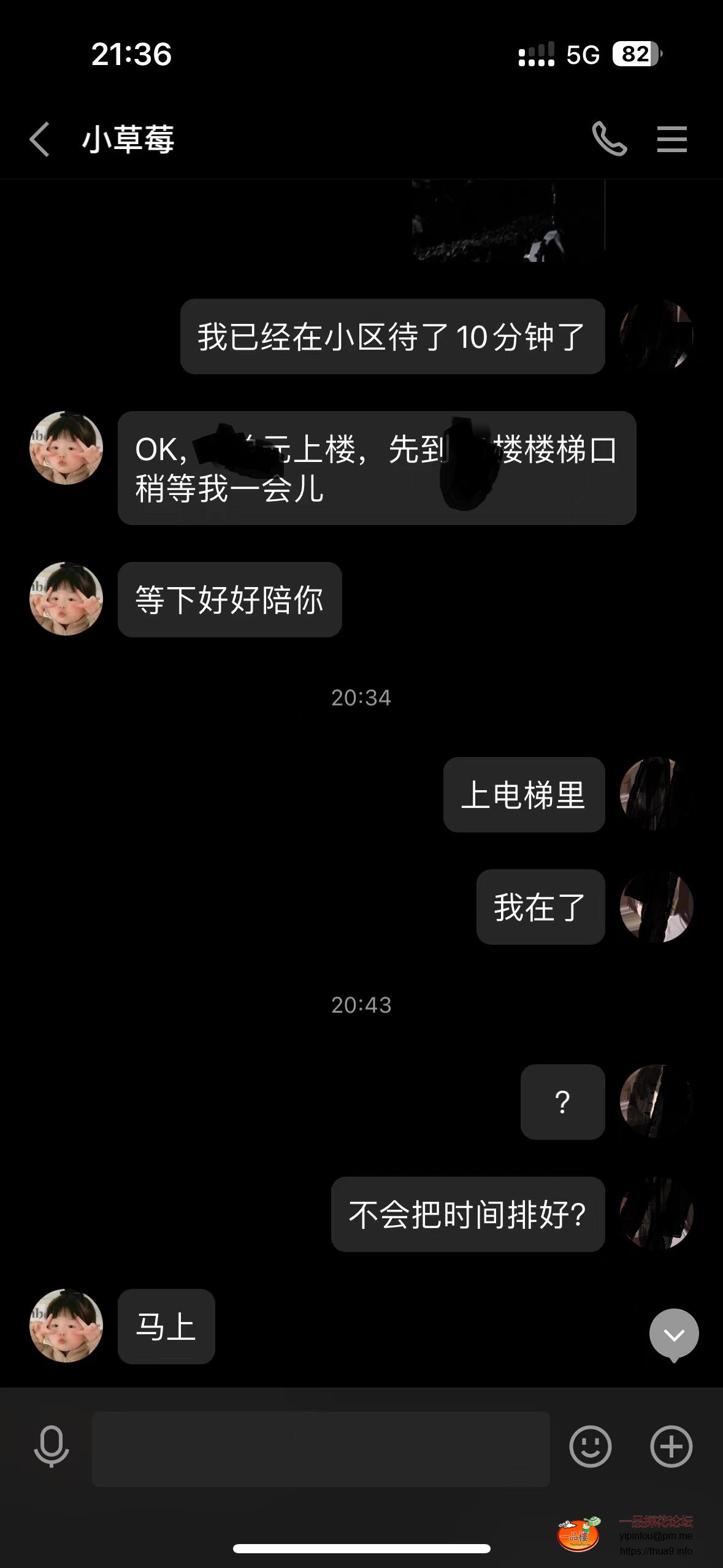
Task: View 小草莓's avatar beside 等下好好陪你
Action: [66, 599]
